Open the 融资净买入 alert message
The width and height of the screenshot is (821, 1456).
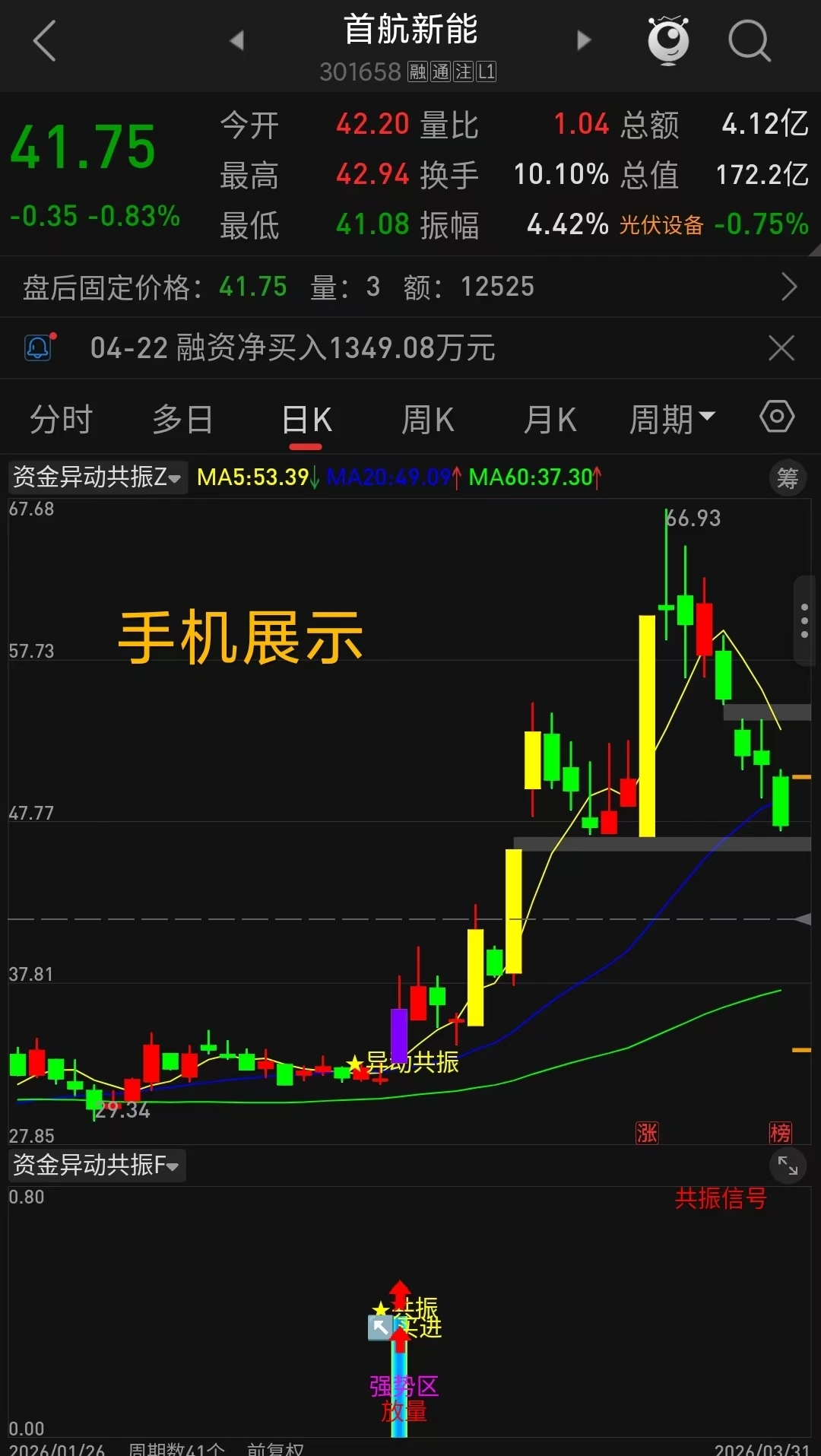tap(293, 348)
